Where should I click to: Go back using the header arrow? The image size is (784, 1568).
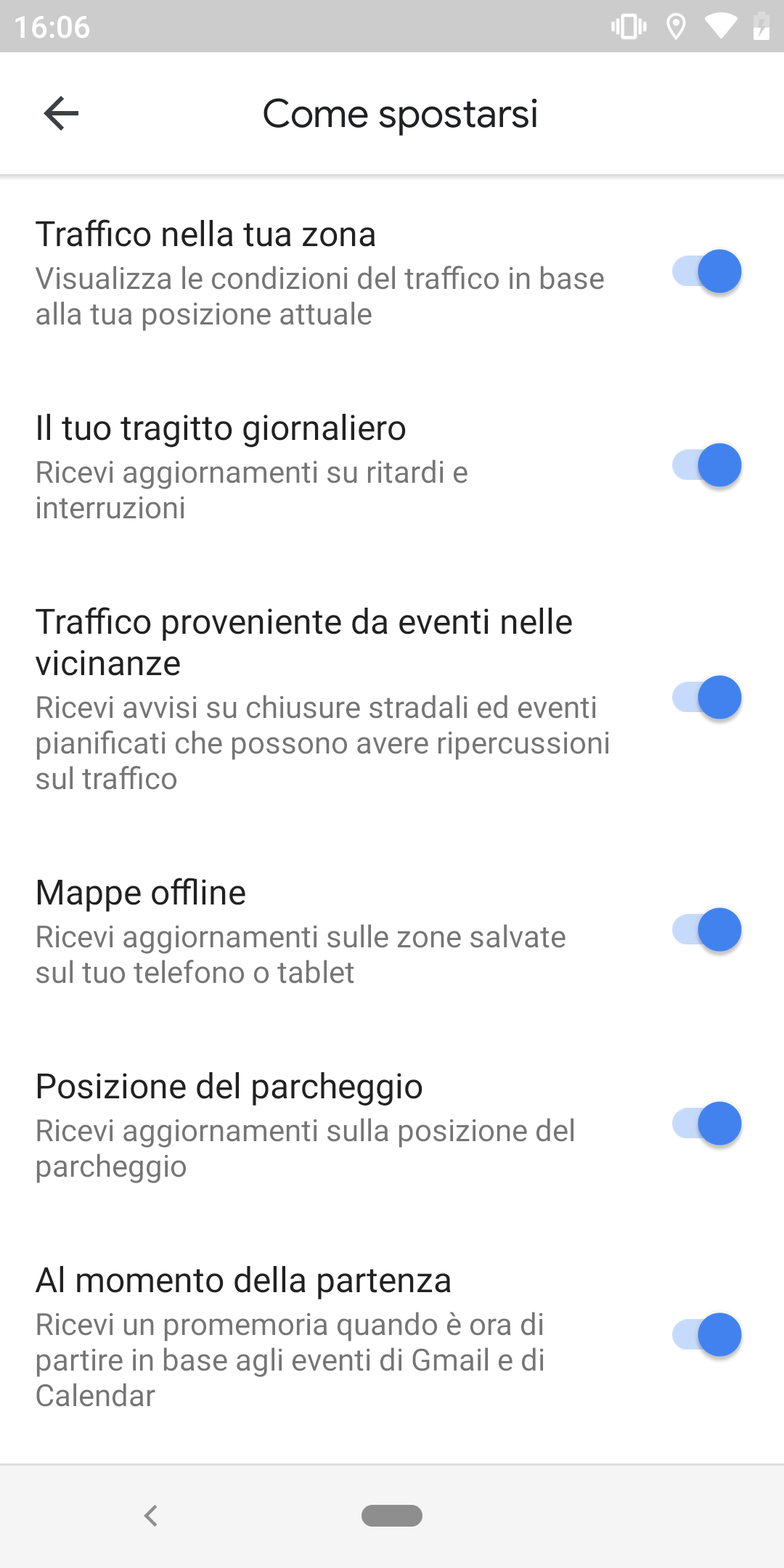pos(61,113)
